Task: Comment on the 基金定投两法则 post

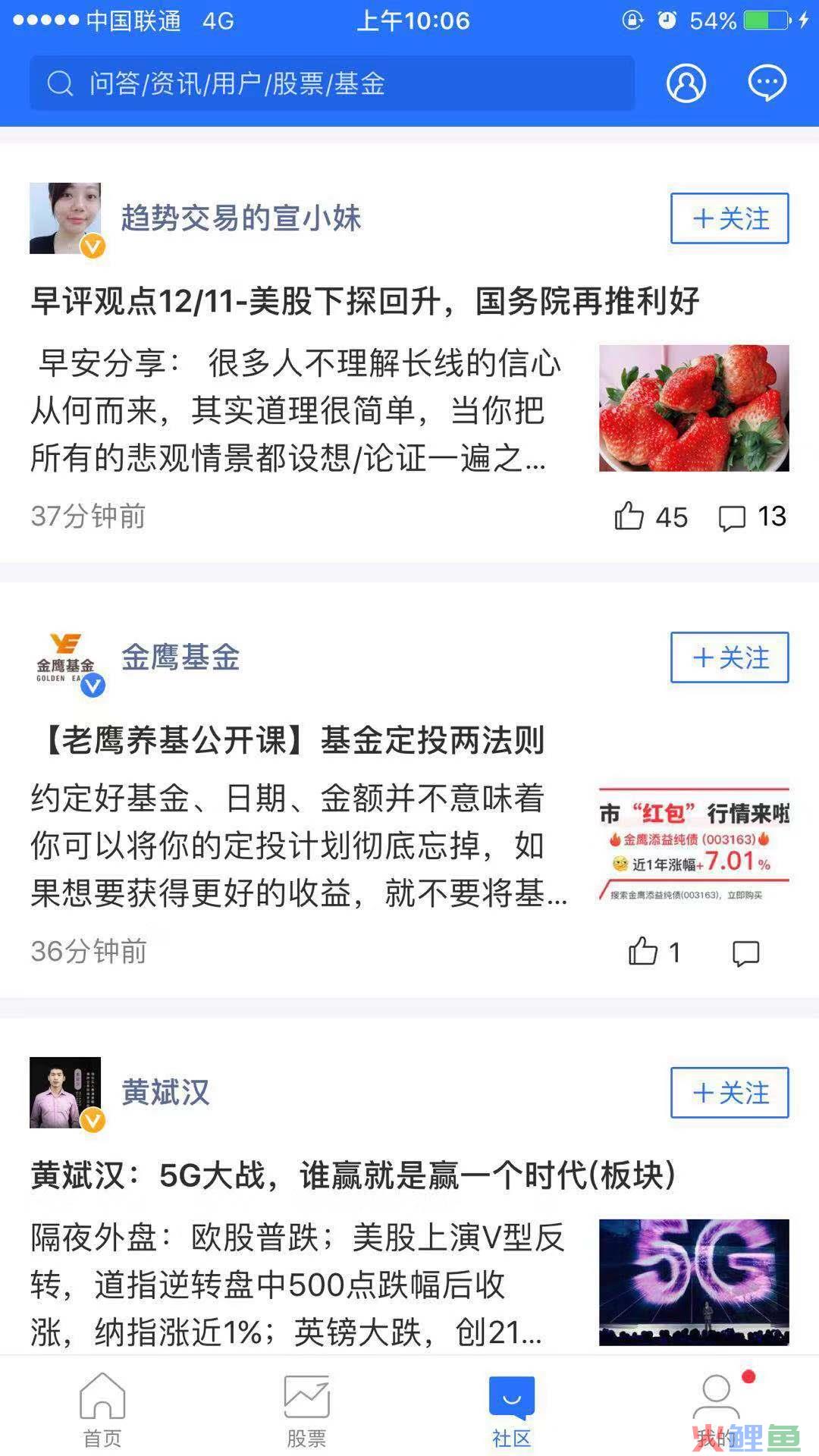Action: coord(745,953)
